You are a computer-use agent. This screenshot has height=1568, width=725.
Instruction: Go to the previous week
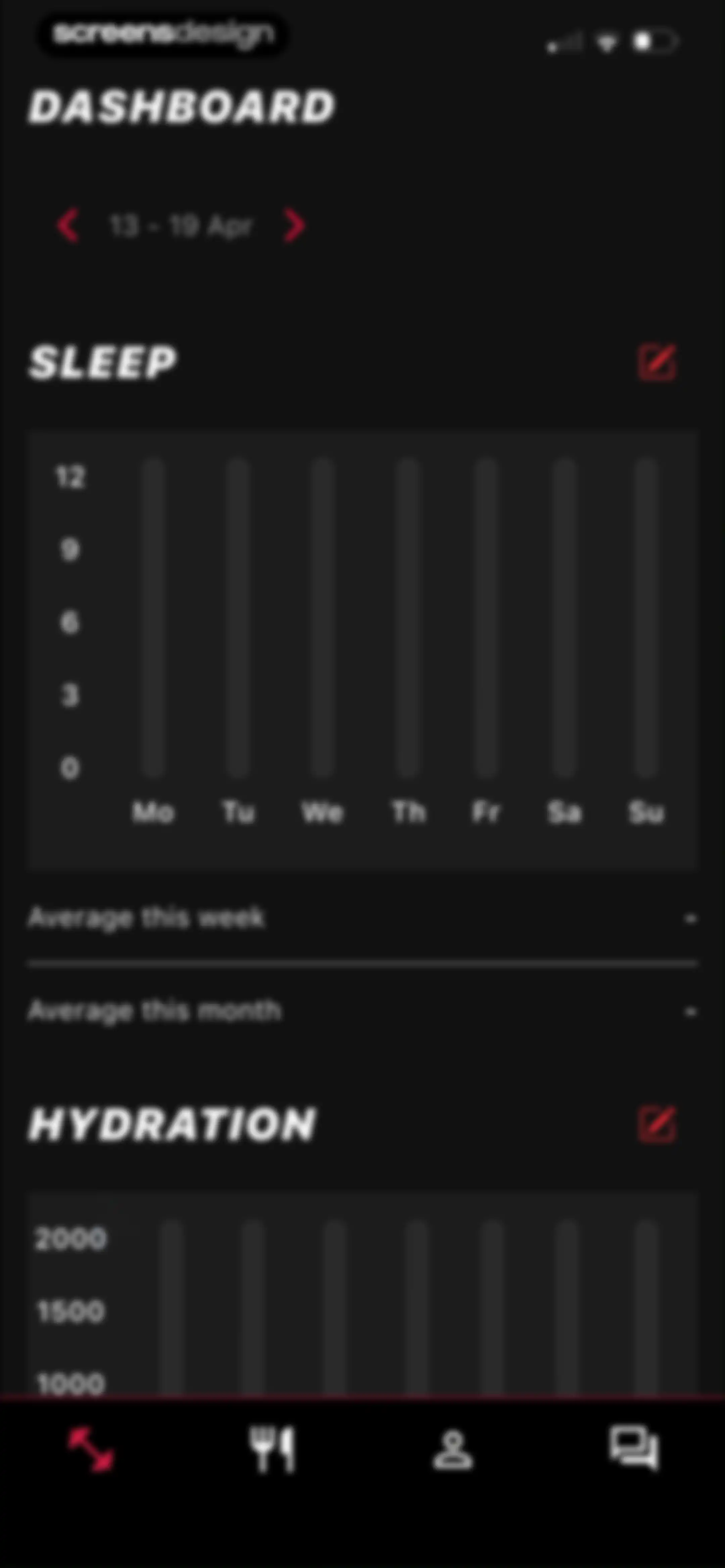(x=67, y=225)
